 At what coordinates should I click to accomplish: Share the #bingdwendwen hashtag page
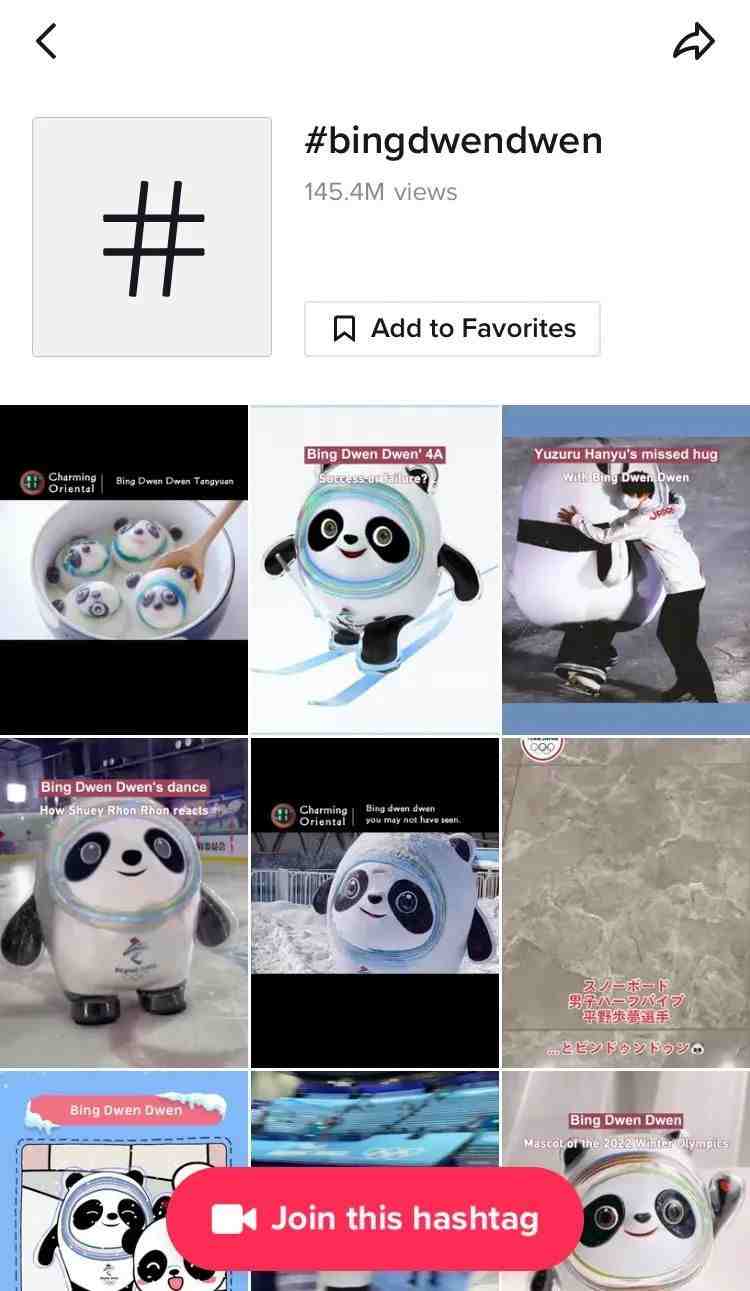pos(694,41)
